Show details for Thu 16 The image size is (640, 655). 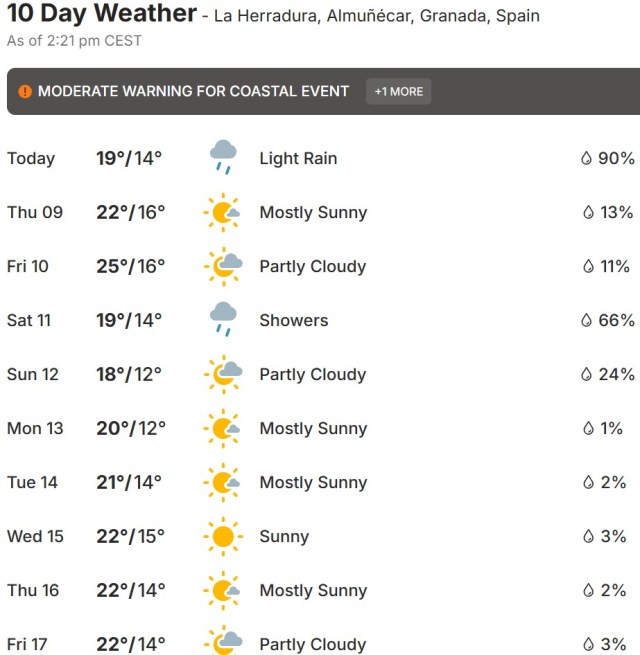pyautogui.click(x=320, y=590)
